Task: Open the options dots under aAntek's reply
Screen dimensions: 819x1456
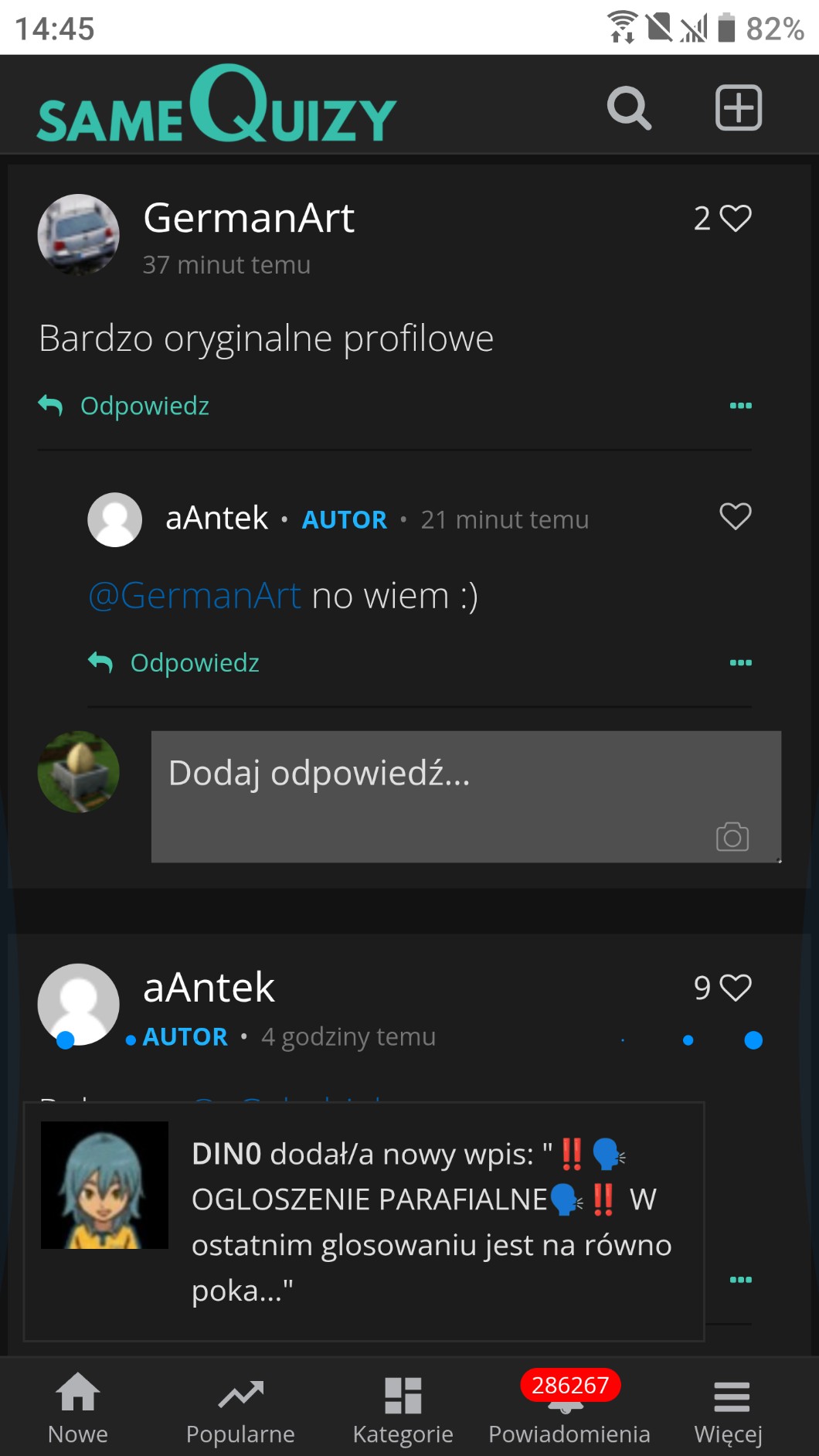Action: (740, 663)
